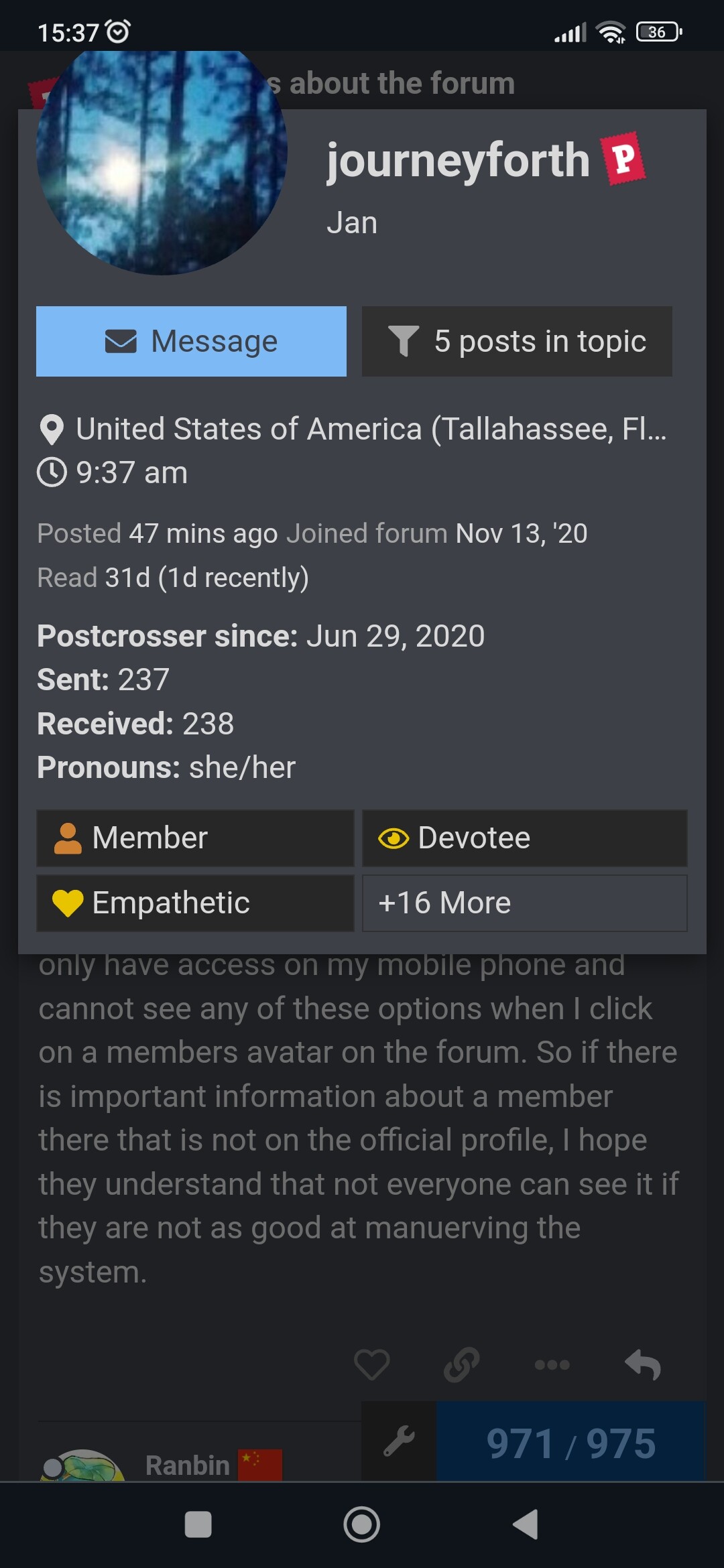Go to the system home screen
The image size is (724, 1568).
(362, 1524)
